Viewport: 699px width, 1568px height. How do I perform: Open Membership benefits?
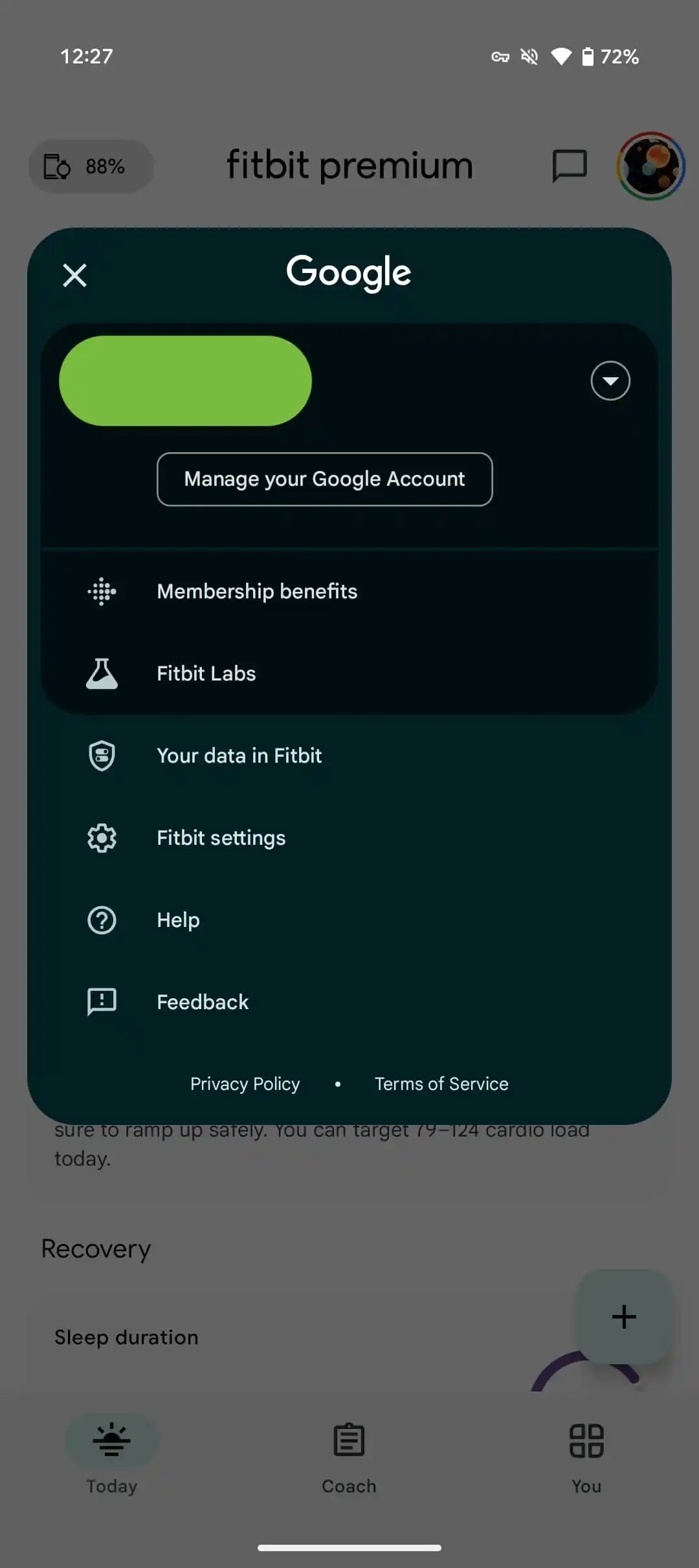coord(349,591)
